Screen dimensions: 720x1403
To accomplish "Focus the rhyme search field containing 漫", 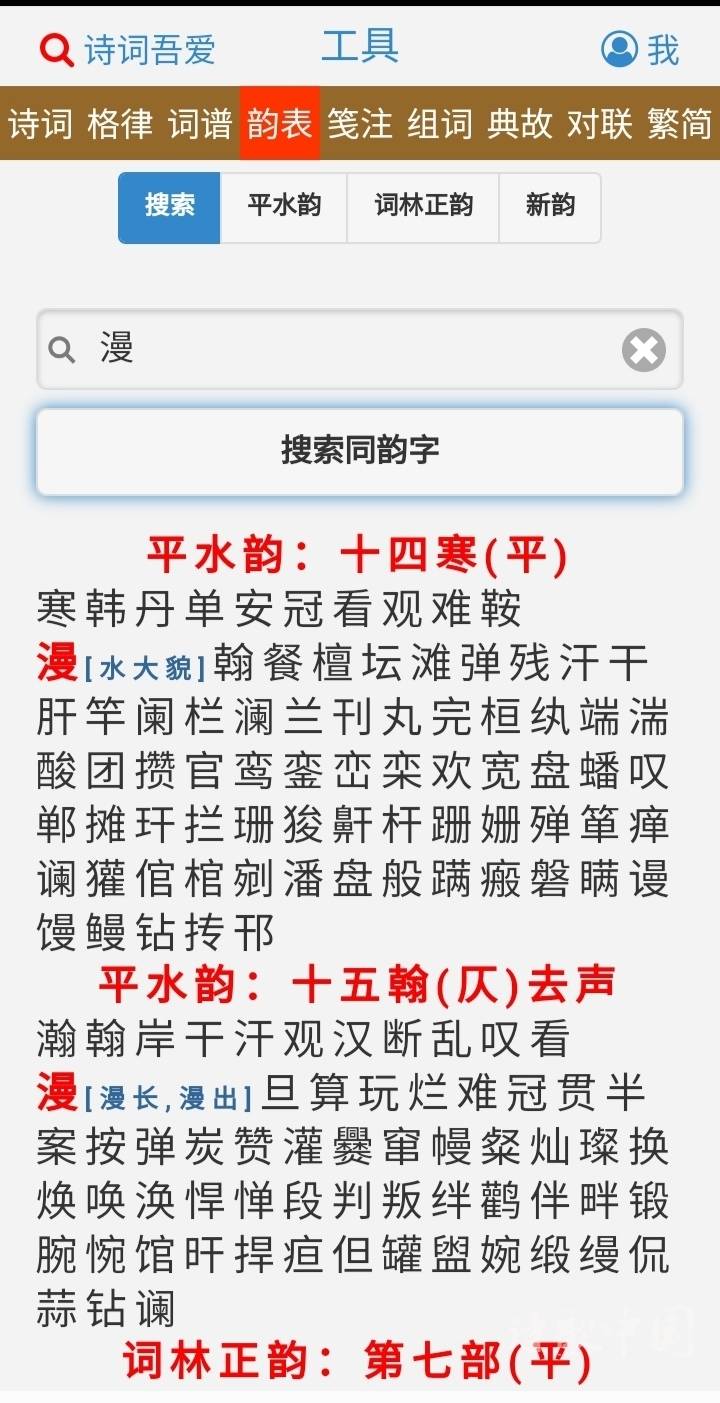I will 340,349.
